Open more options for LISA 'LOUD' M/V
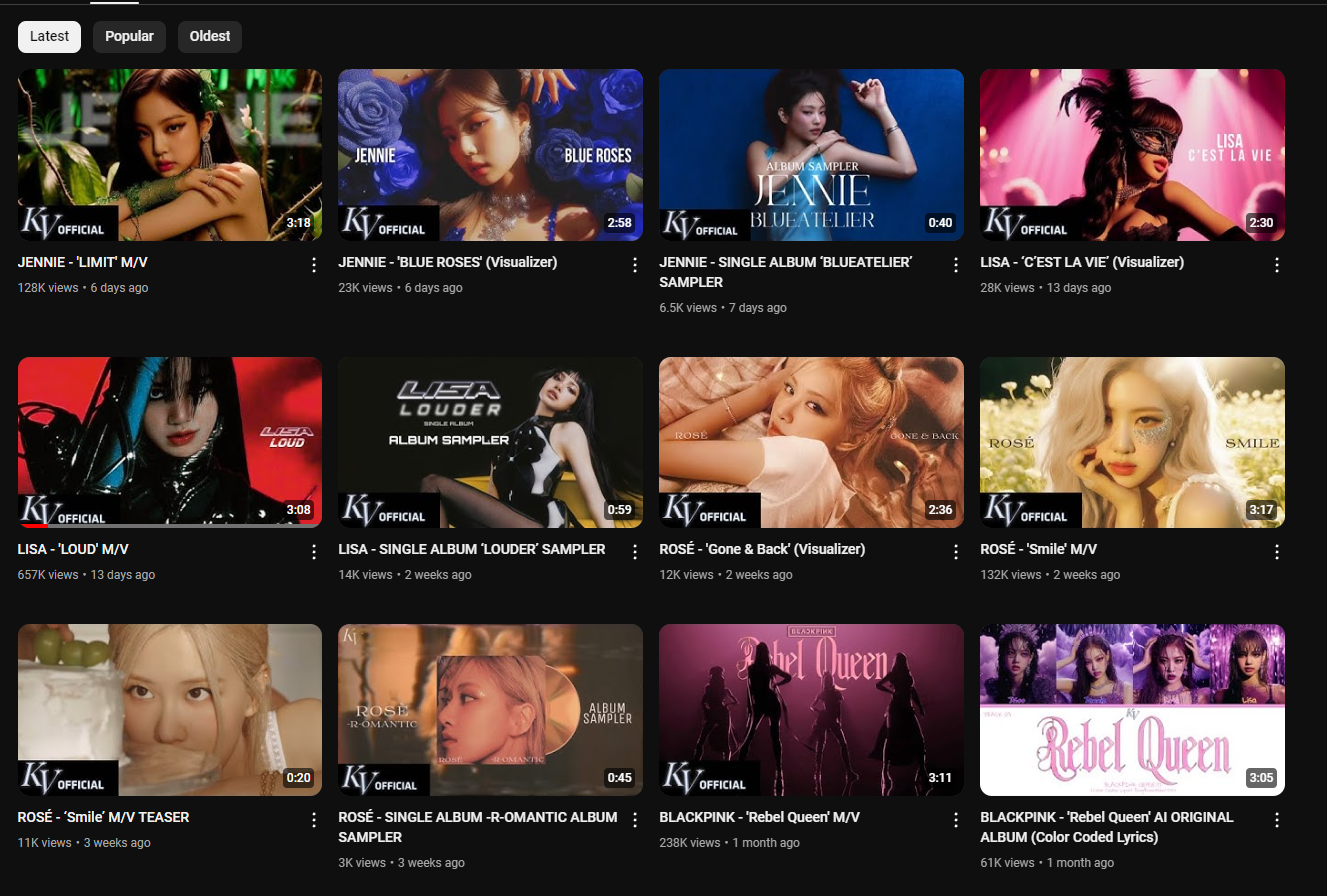 click(314, 552)
